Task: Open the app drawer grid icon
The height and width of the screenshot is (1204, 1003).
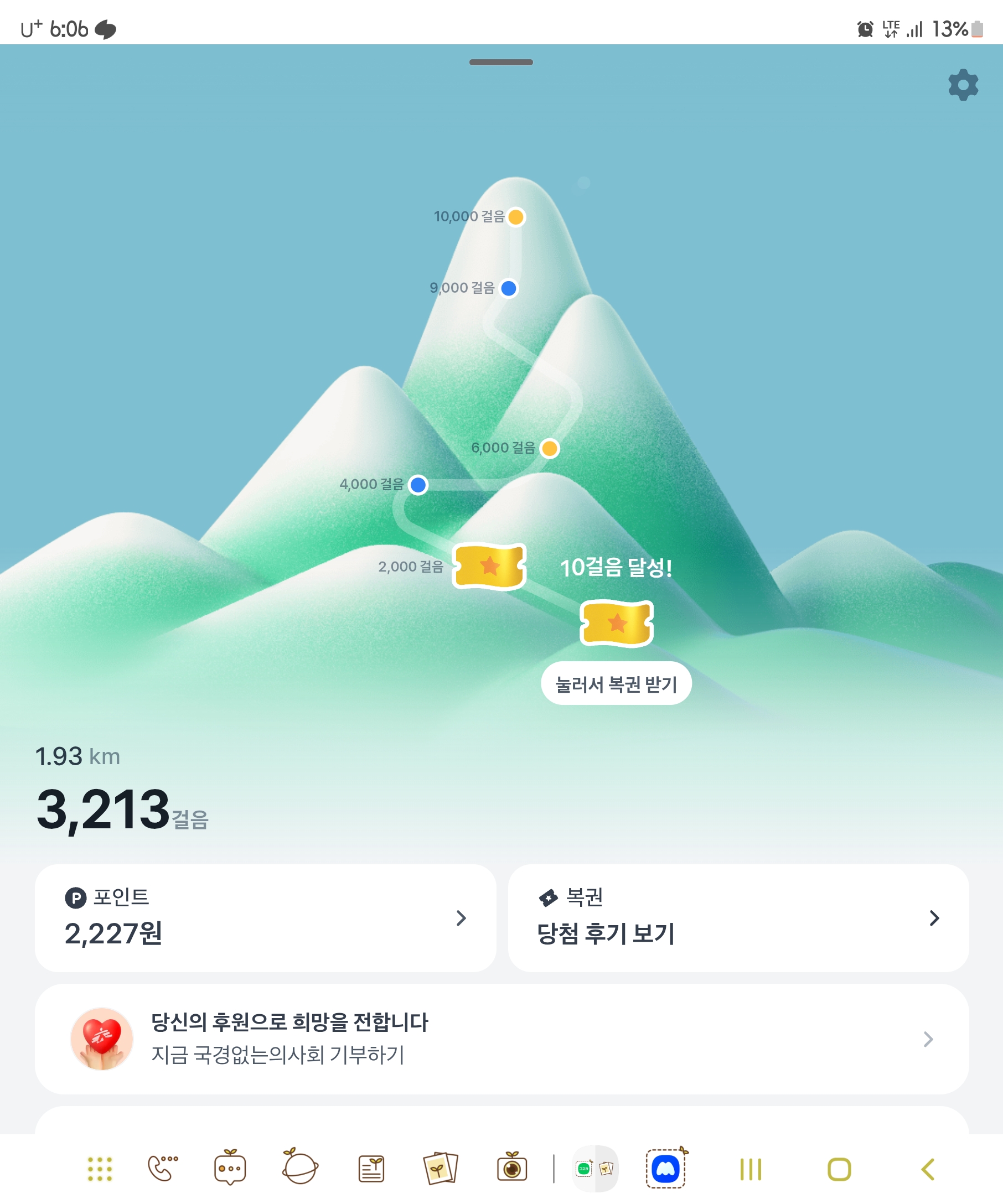Action: pos(100,1169)
